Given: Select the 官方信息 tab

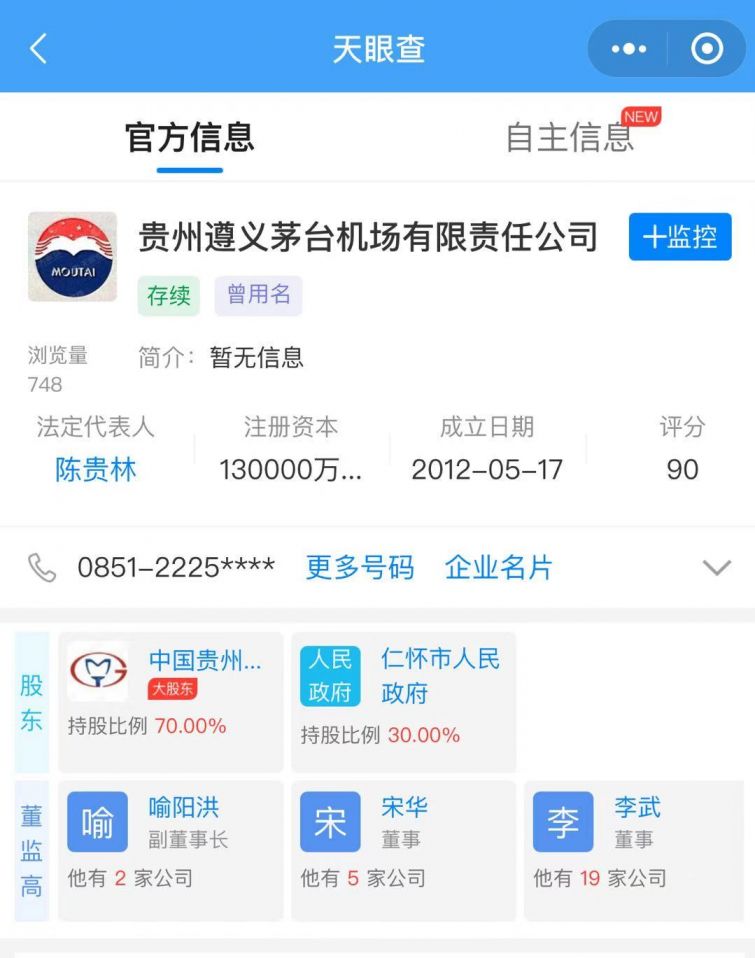Looking at the screenshot, I should click(189, 138).
